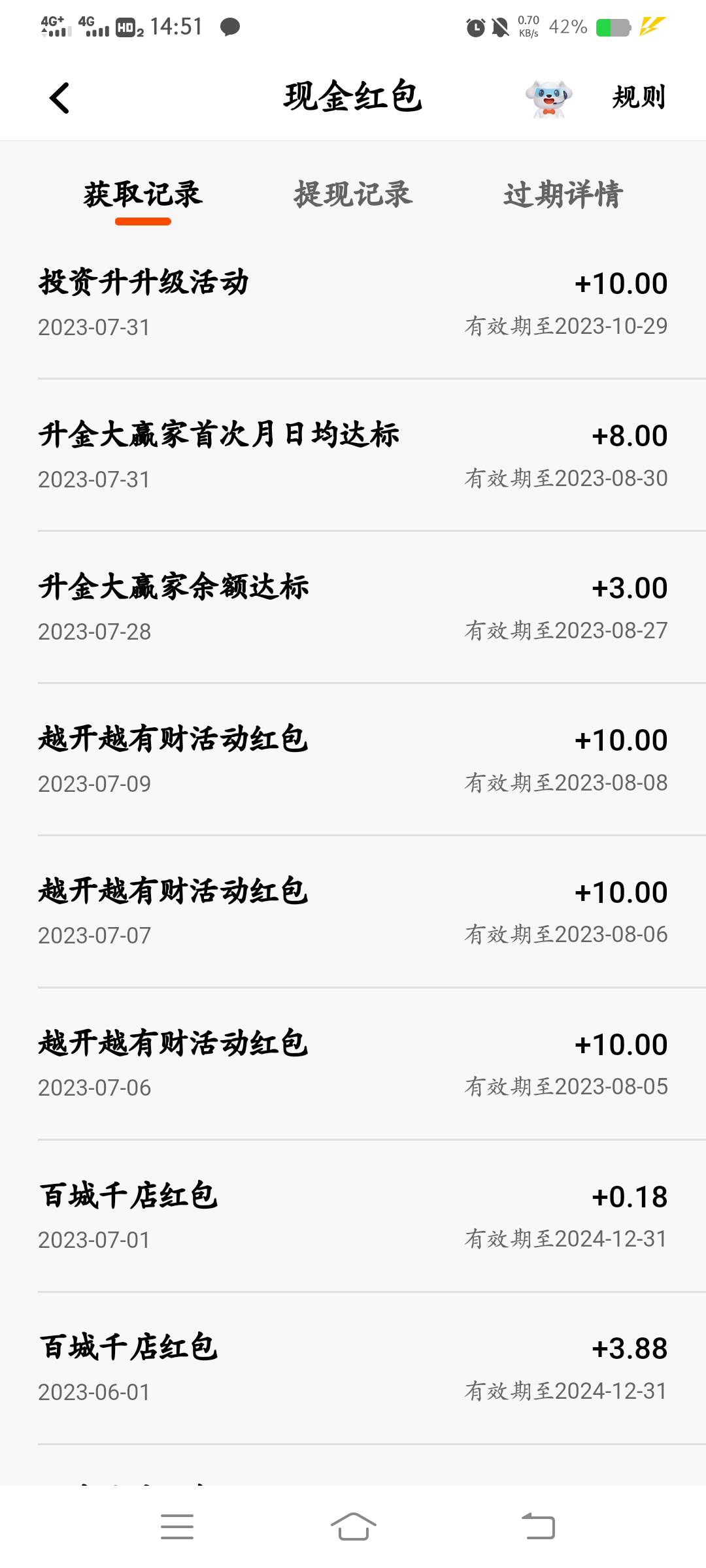The image size is (706, 1568).
Task: Select the 获取记录 tab
Action: [143, 195]
